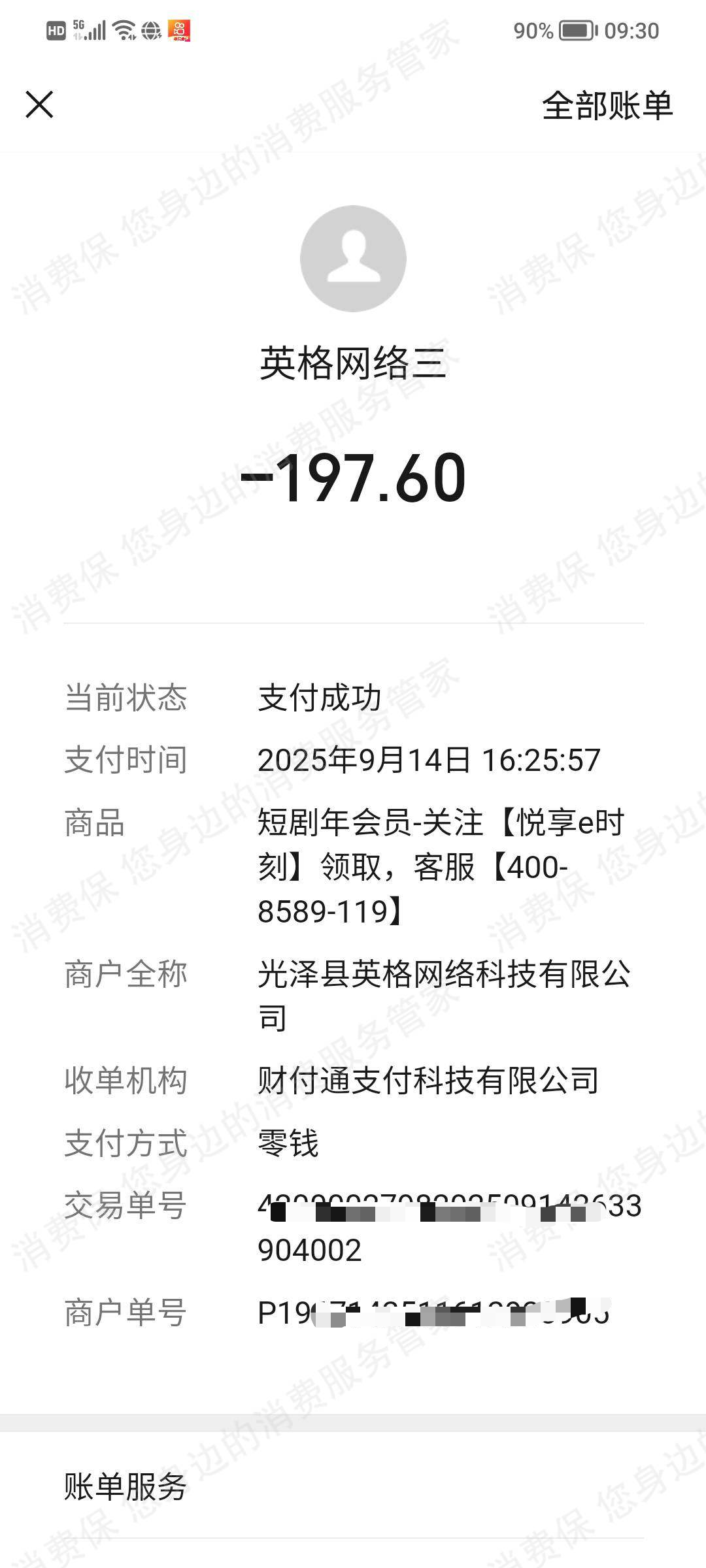Open the merchant 英格网络三 avatar
The width and height of the screenshot is (706, 1568).
353,259
